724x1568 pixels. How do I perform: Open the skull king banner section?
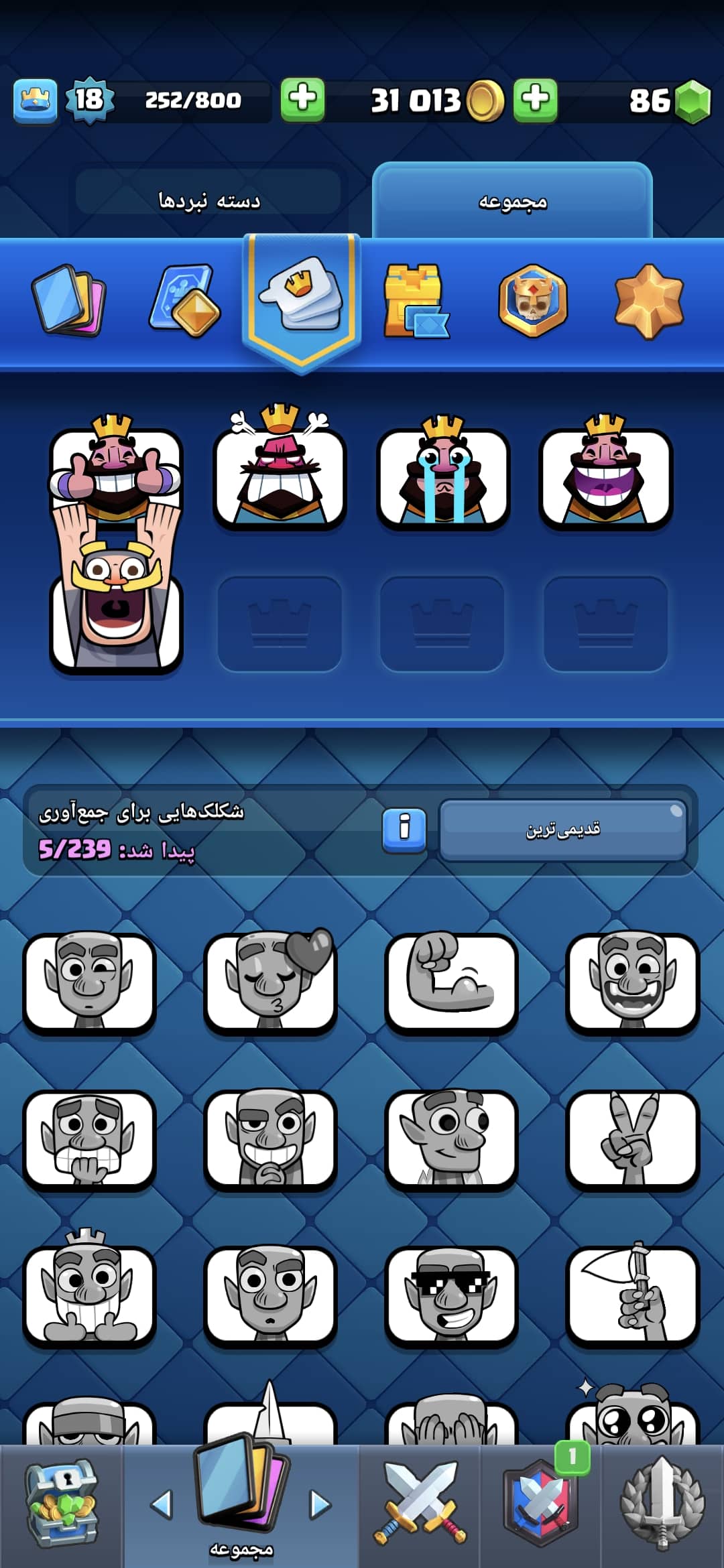(533, 299)
